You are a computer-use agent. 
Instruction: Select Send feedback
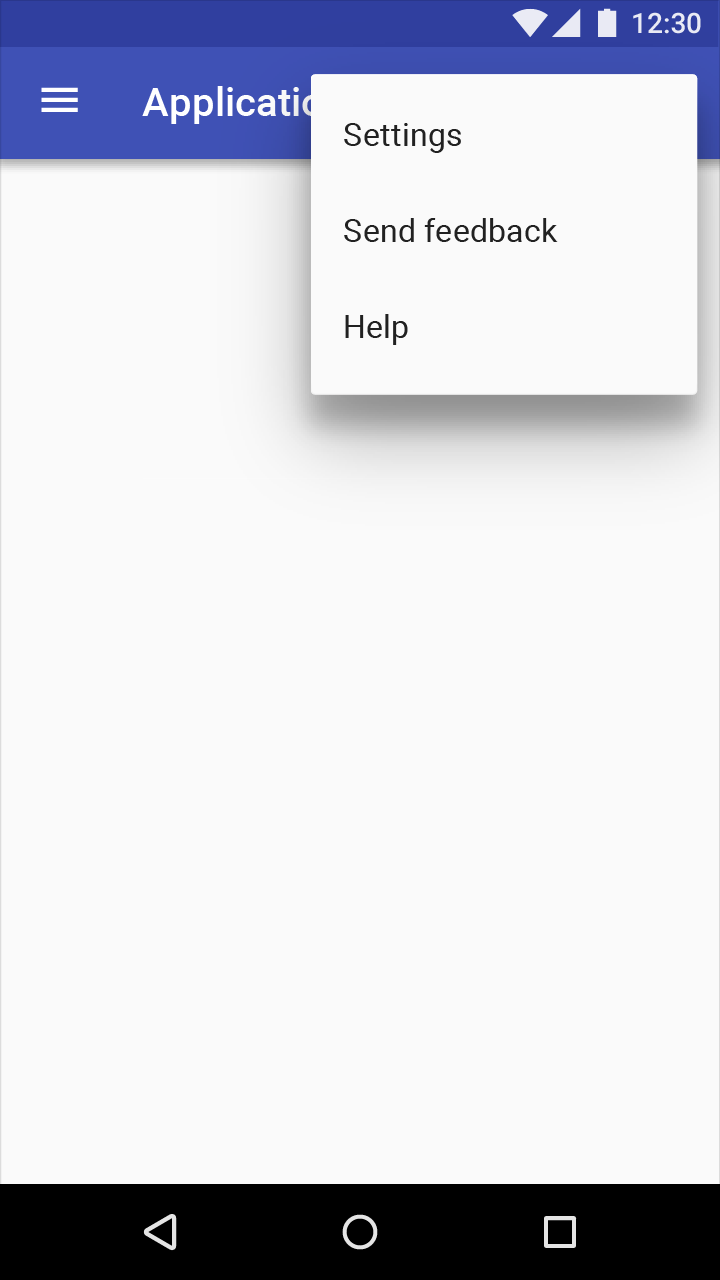coord(504,231)
